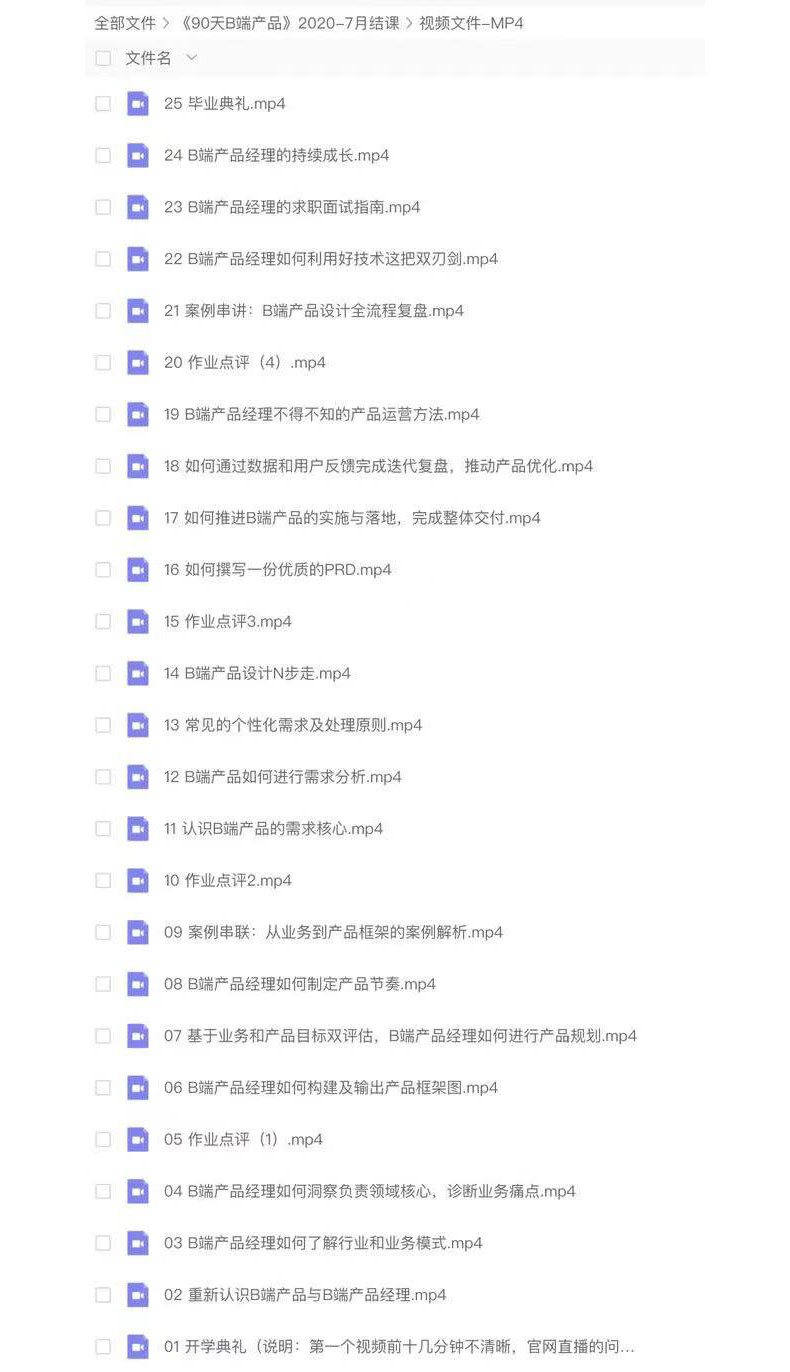Image resolution: width=790 pixels, height=1372 pixels.
Task: Tick the select-all checkbox beside 文件名
Action: pos(103,59)
